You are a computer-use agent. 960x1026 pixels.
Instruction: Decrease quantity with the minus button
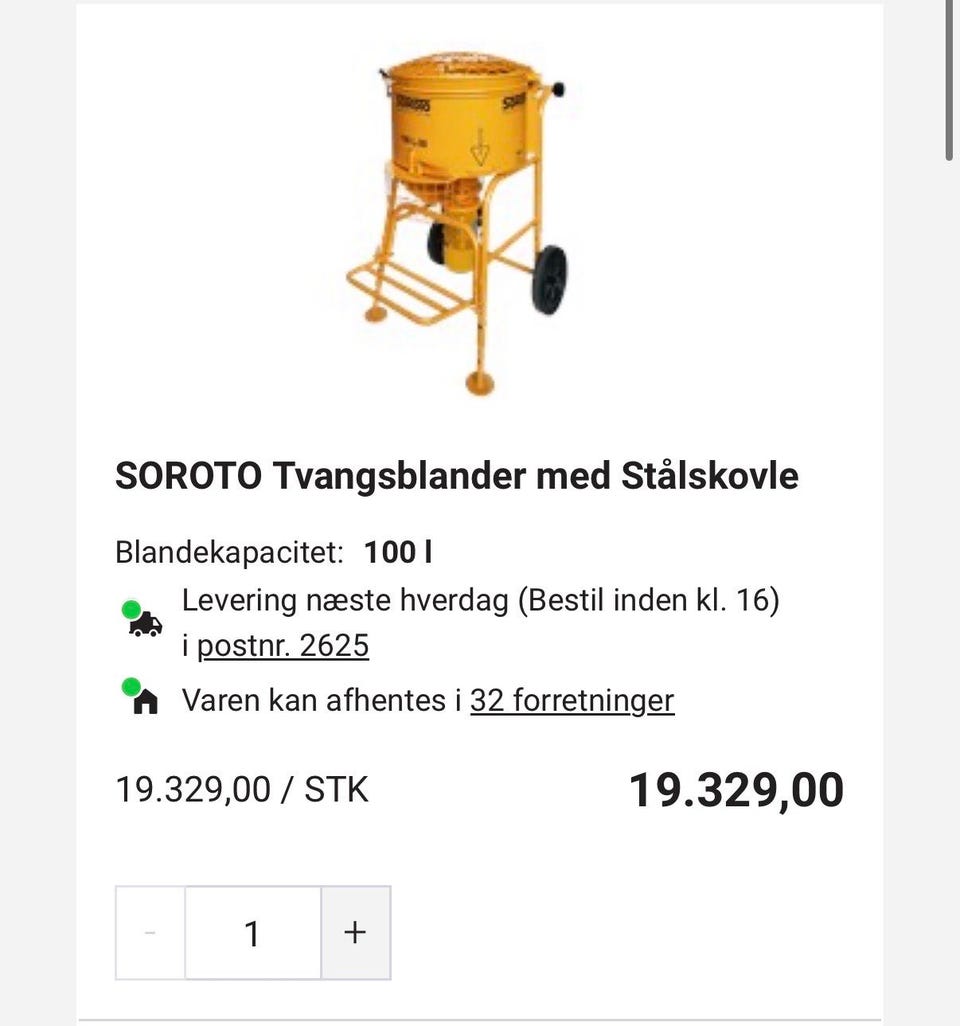pyautogui.click(x=150, y=933)
